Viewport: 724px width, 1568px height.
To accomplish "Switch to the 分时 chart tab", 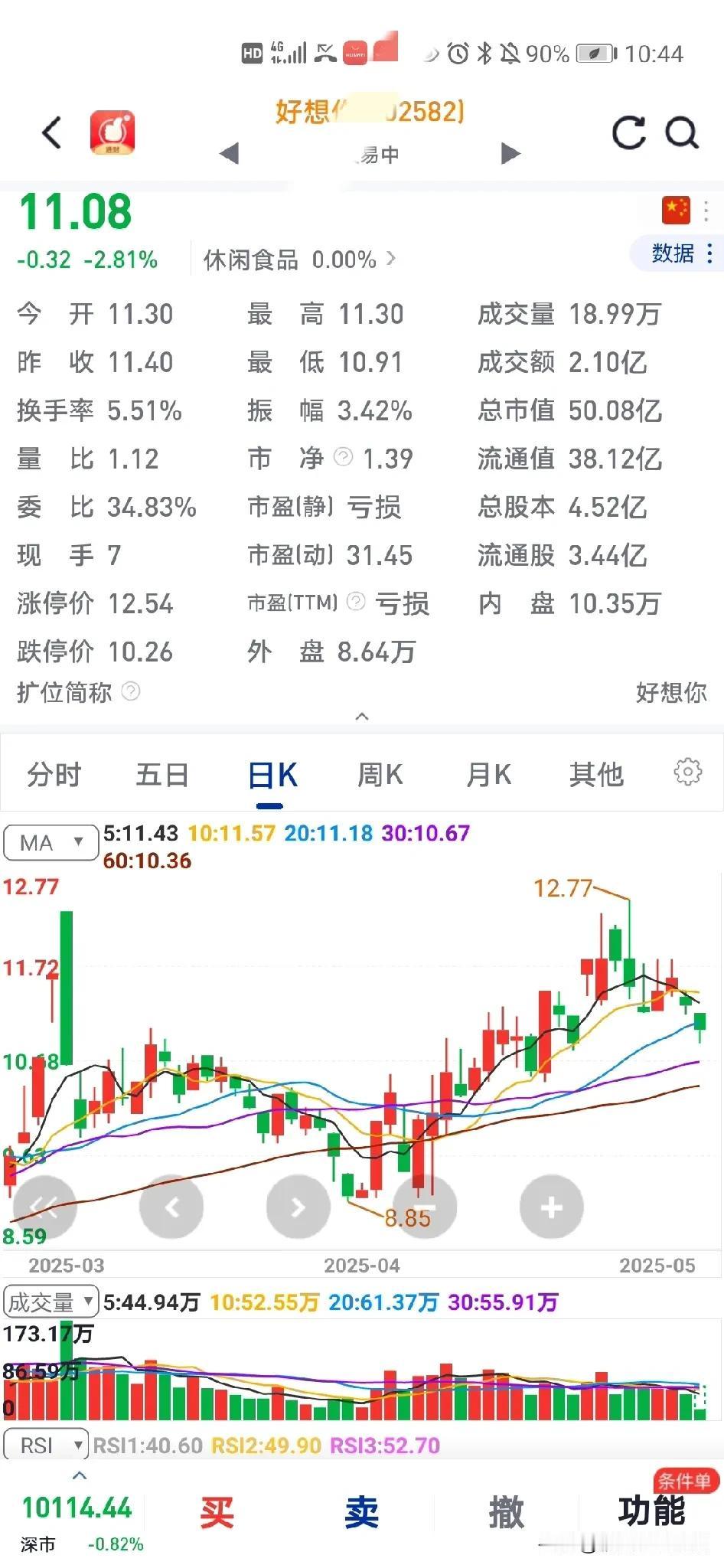I will tap(54, 775).
